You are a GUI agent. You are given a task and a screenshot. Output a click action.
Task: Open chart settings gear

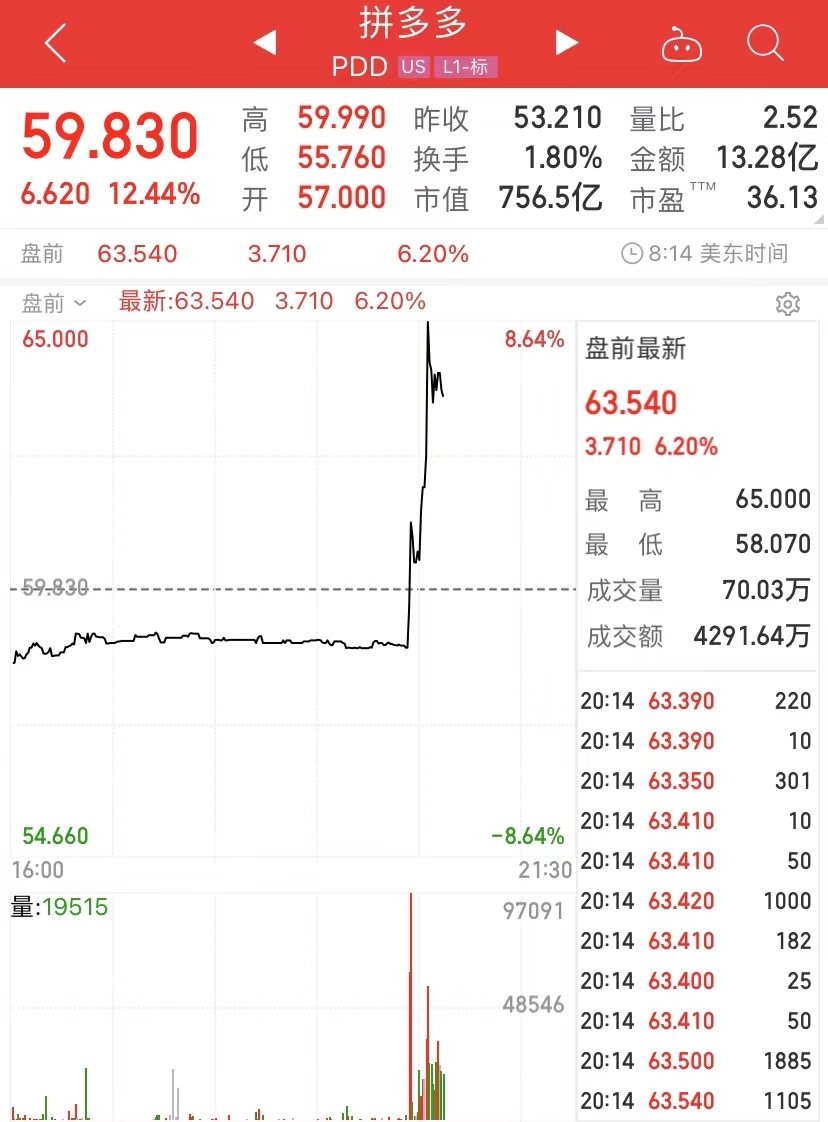point(788,304)
